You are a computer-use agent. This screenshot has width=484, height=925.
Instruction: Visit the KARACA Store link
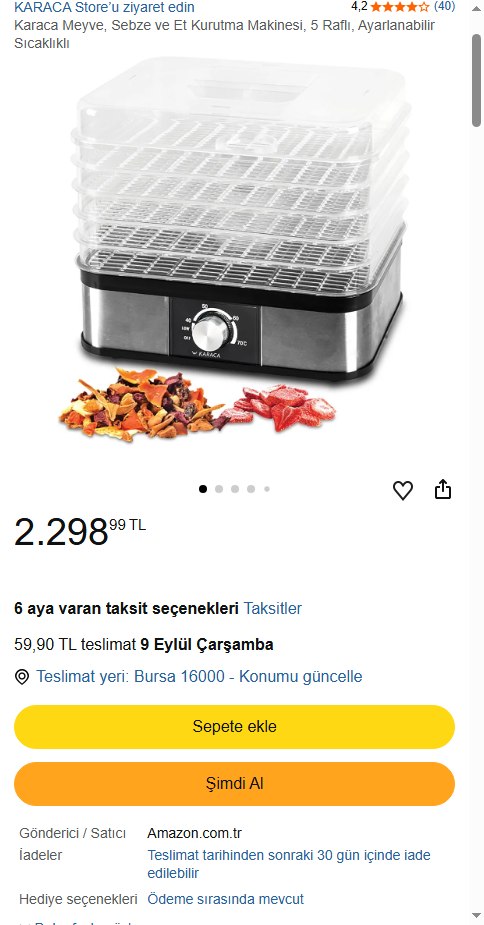104,8
